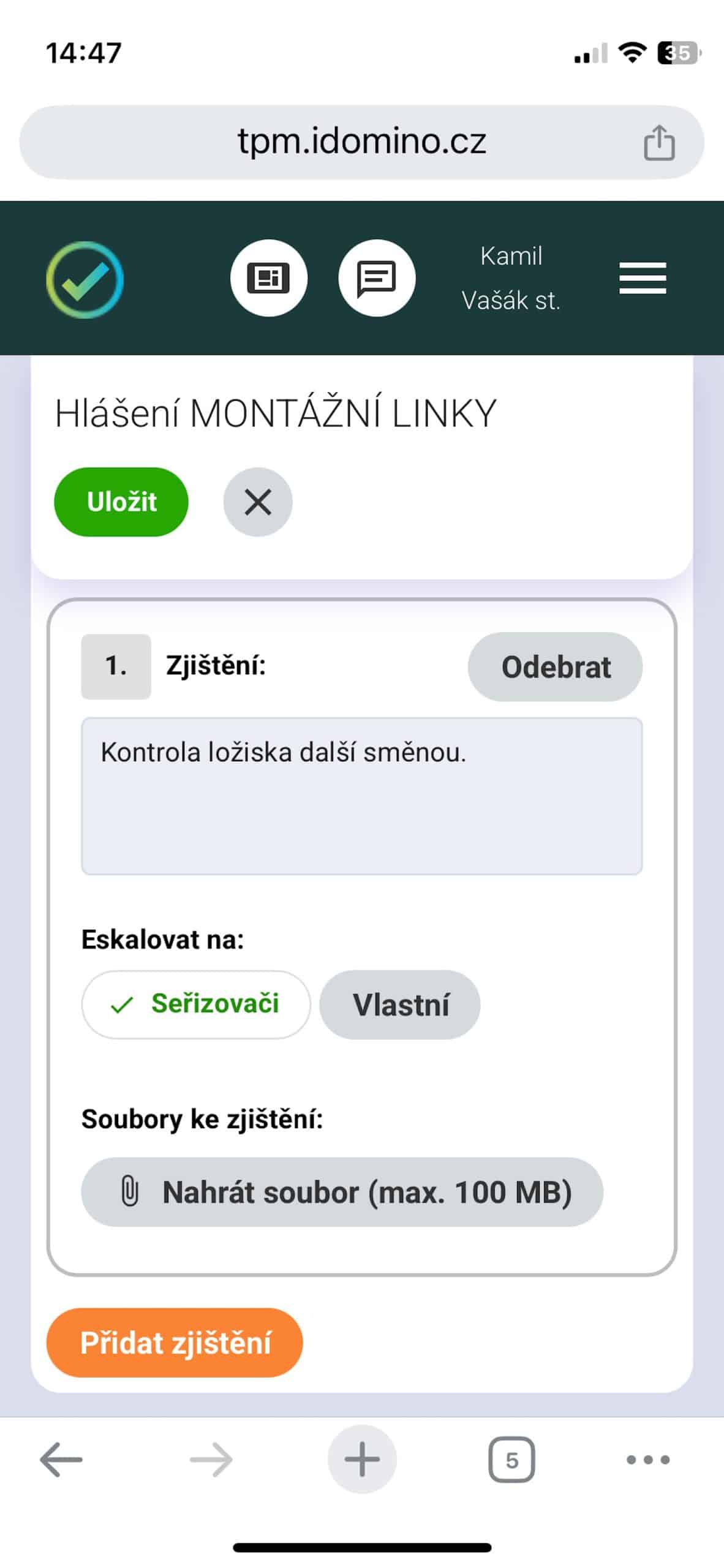Remove the finding with Odebrat
This screenshot has height=1568, width=724.
coord(555,667)
